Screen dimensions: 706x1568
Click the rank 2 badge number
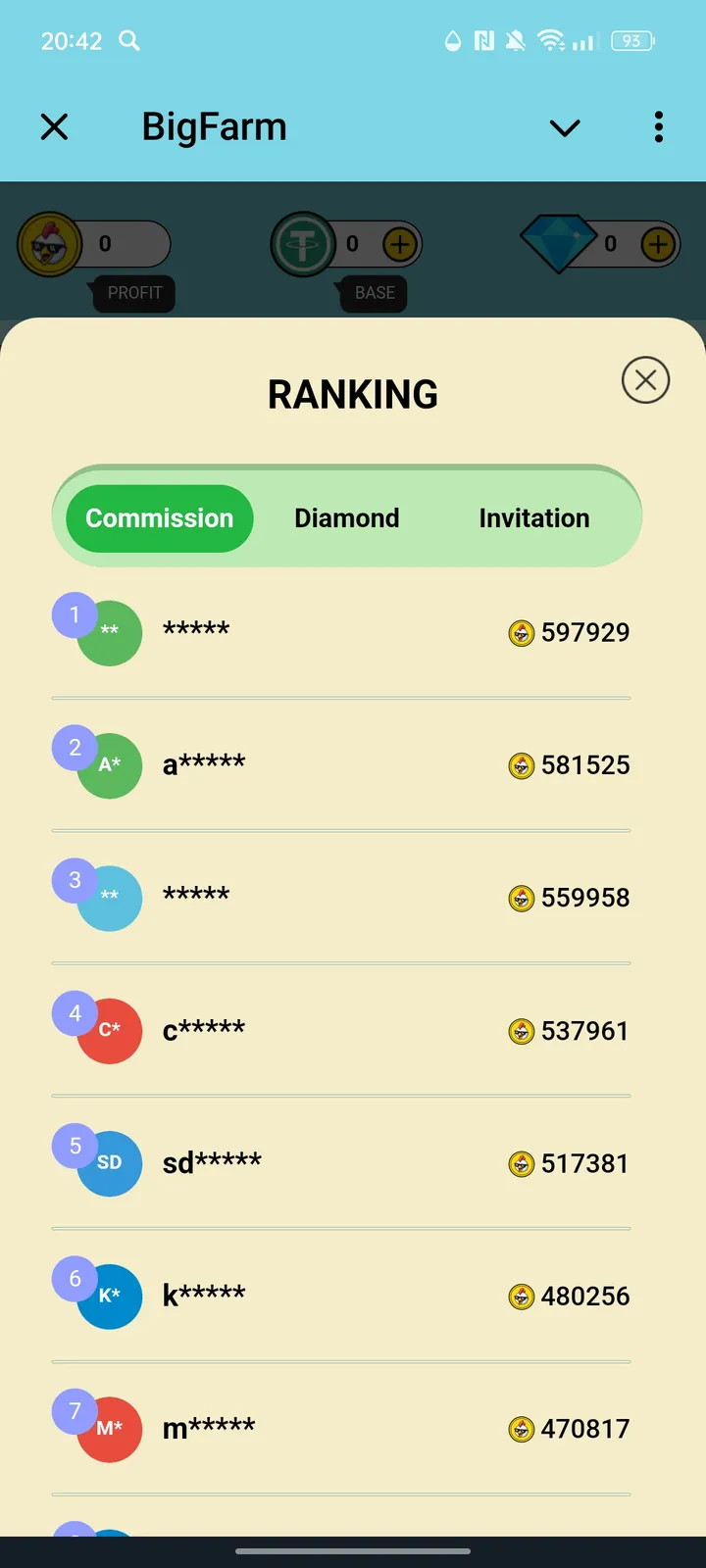[74, 748]
